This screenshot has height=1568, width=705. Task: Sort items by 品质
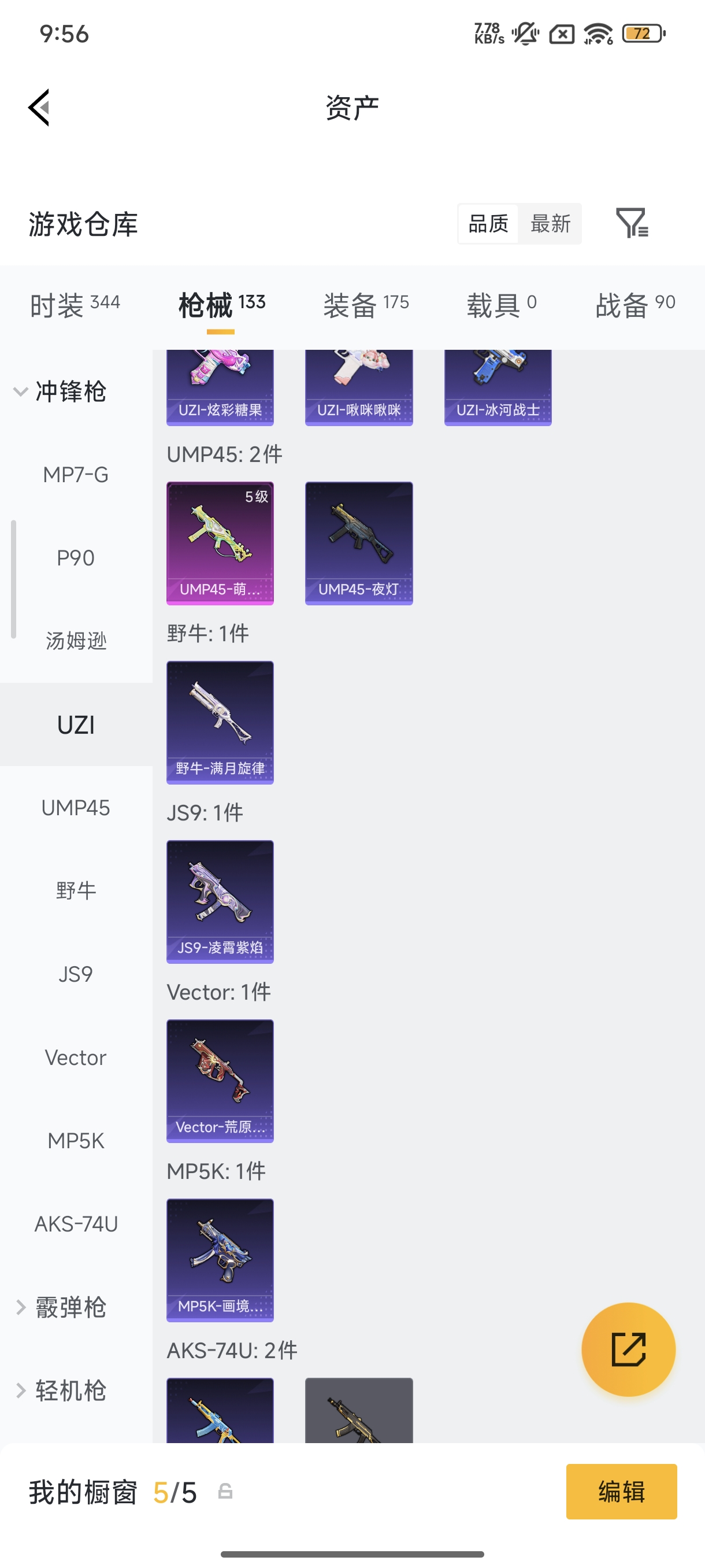488,223
